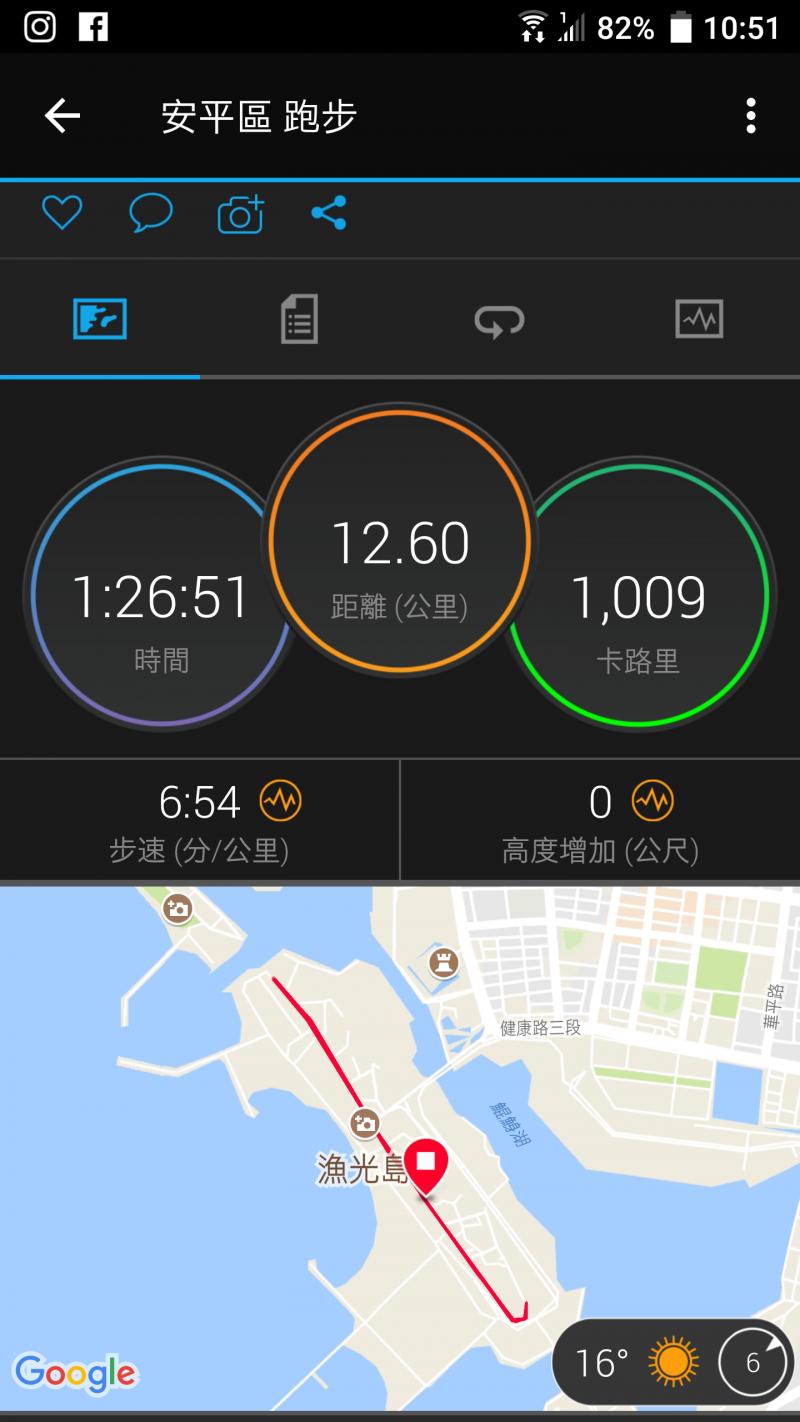This screenshot has height=1422, width=800.
Task: Switch to the charts tab
Action: (699, 320)
